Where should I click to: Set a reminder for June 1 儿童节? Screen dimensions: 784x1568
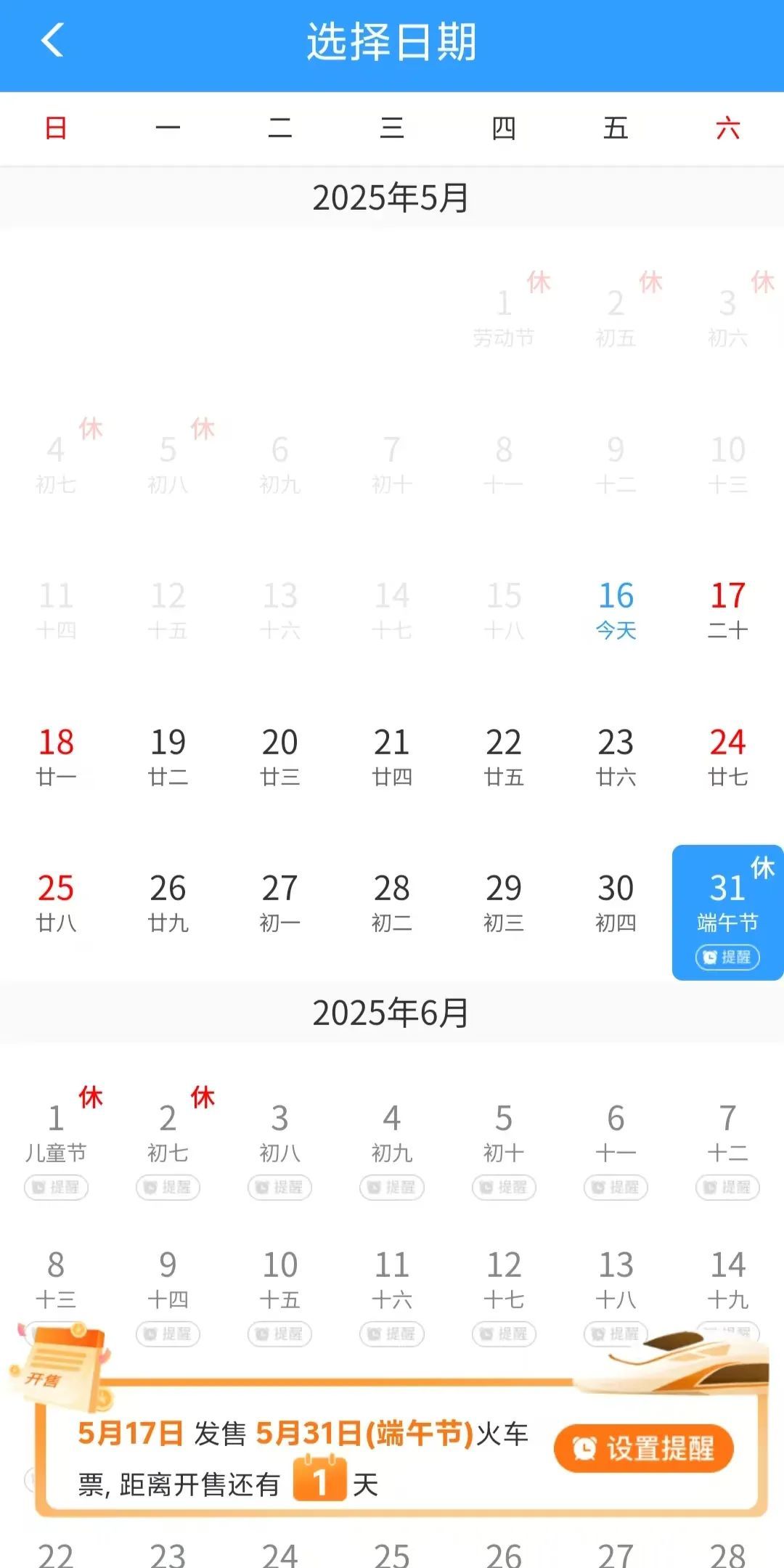[x=56, y=1187]
